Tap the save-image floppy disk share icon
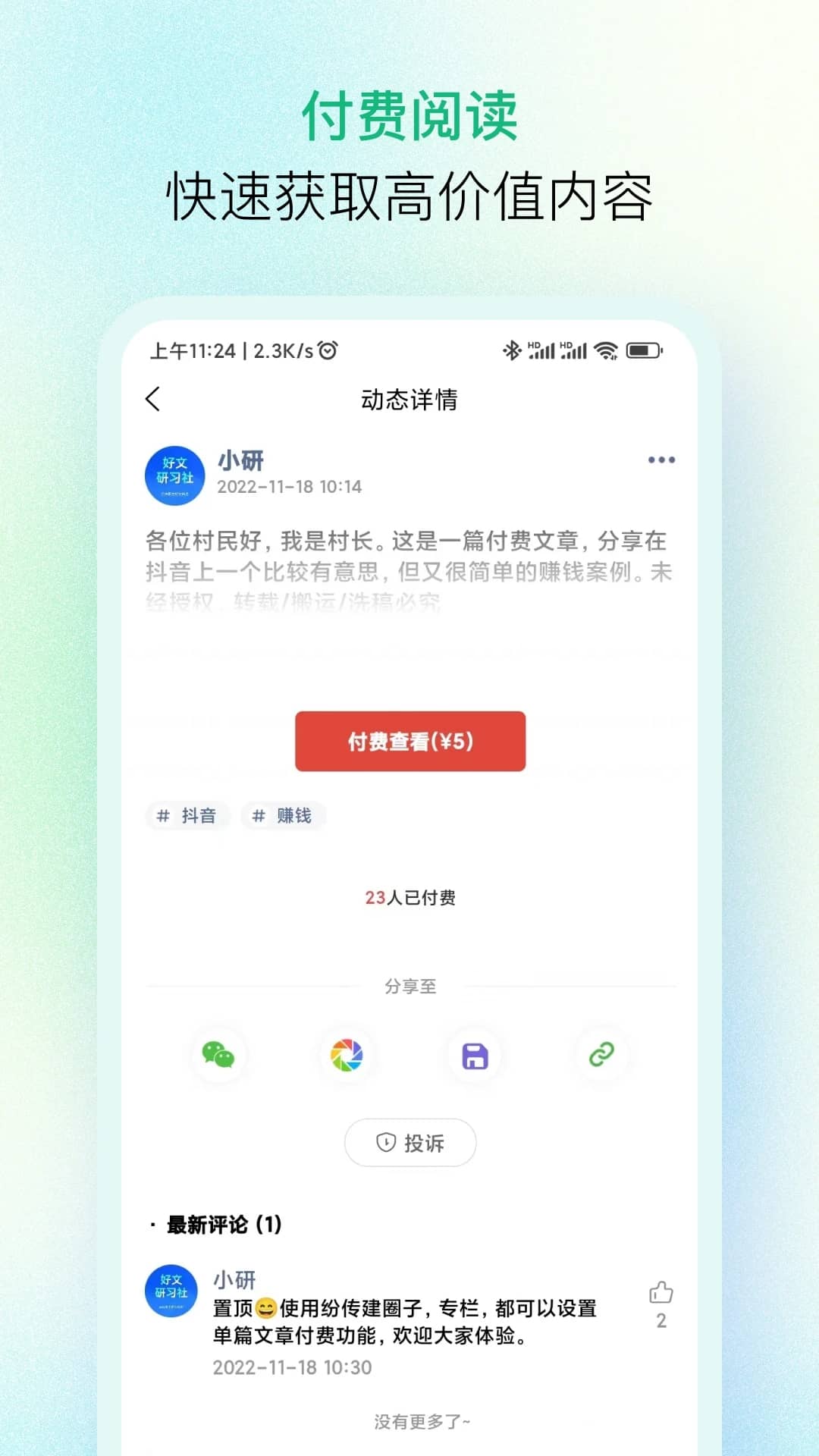 point(473,1054)
